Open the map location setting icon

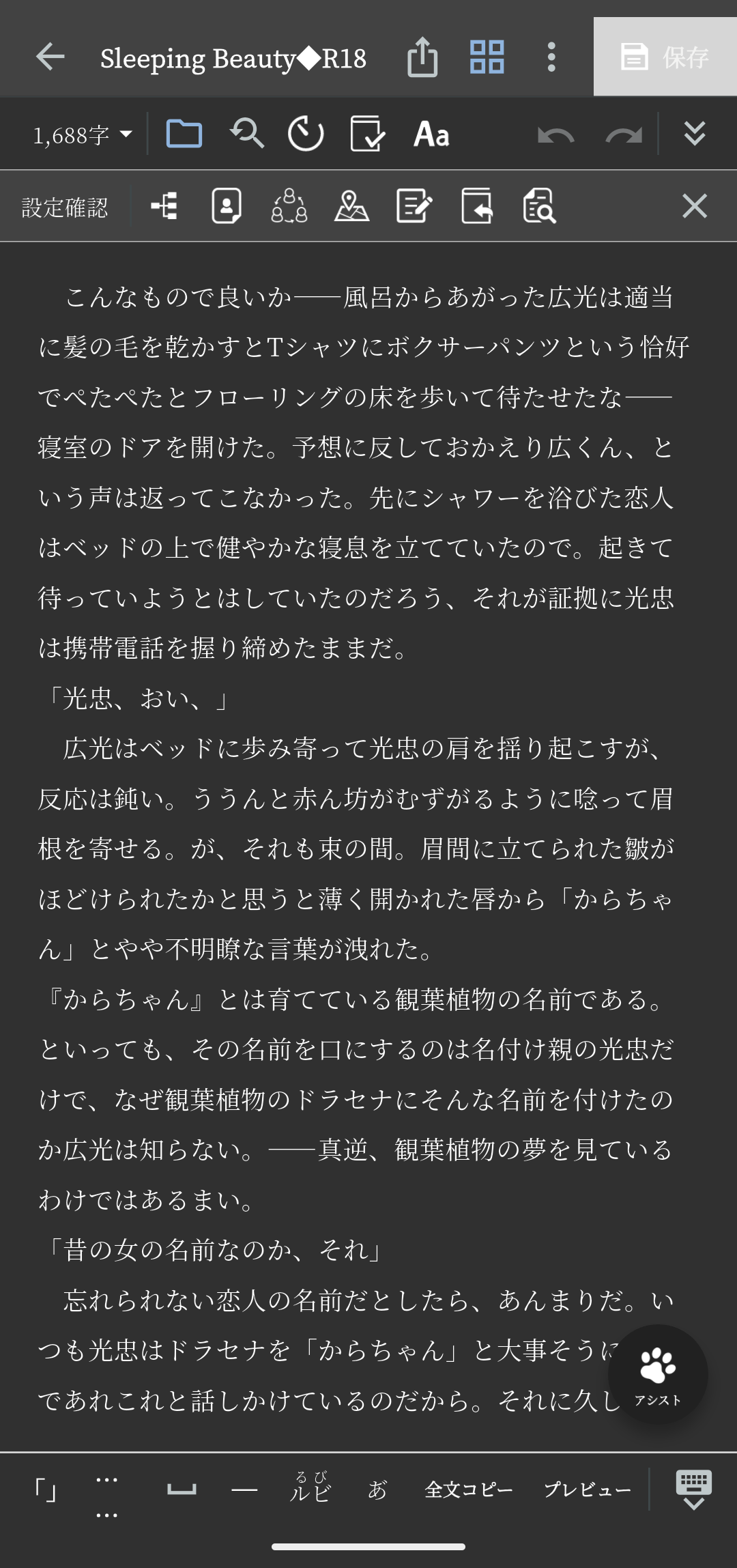351,206
